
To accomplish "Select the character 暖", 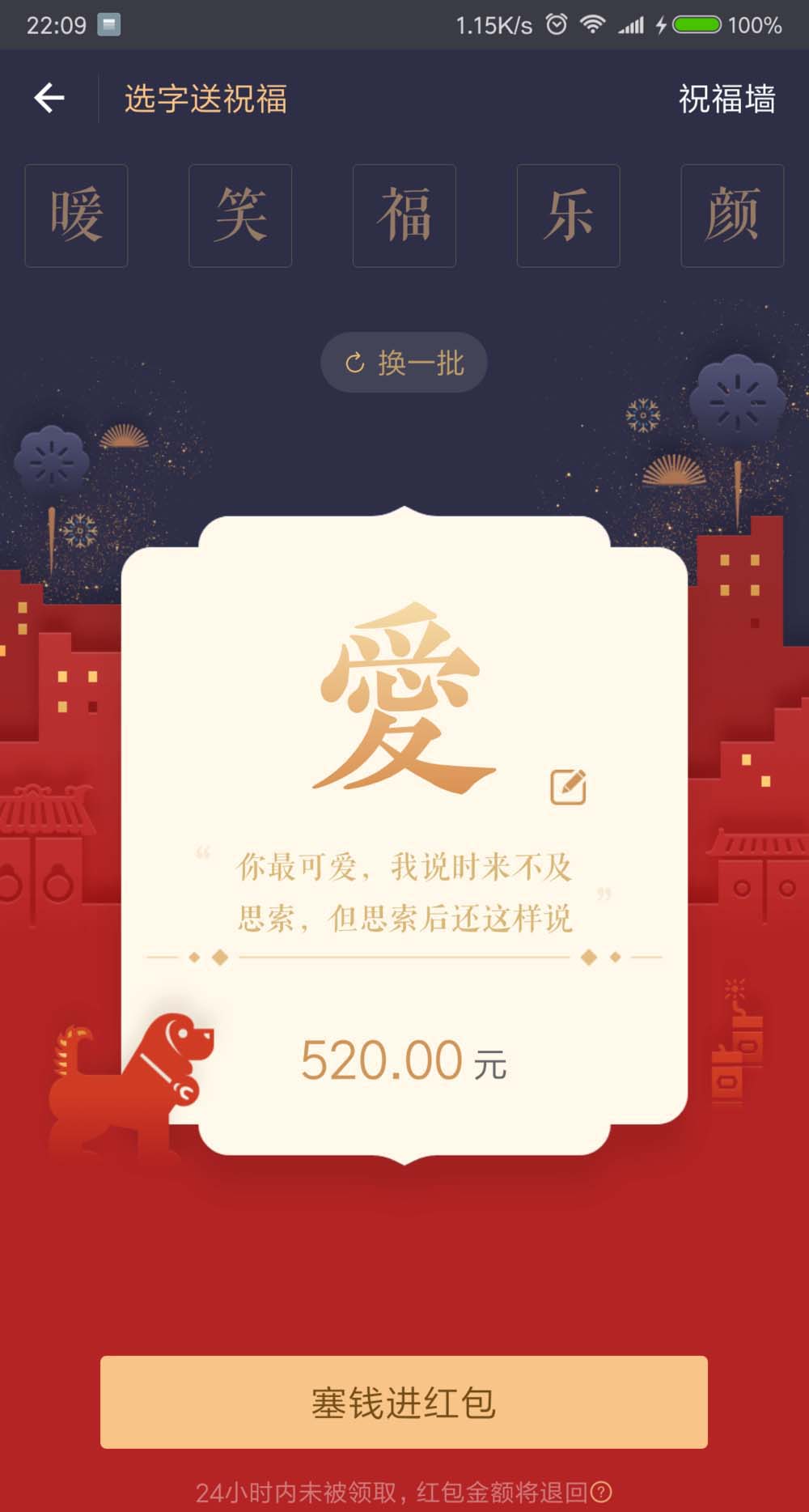I will [x=76, y=215].
